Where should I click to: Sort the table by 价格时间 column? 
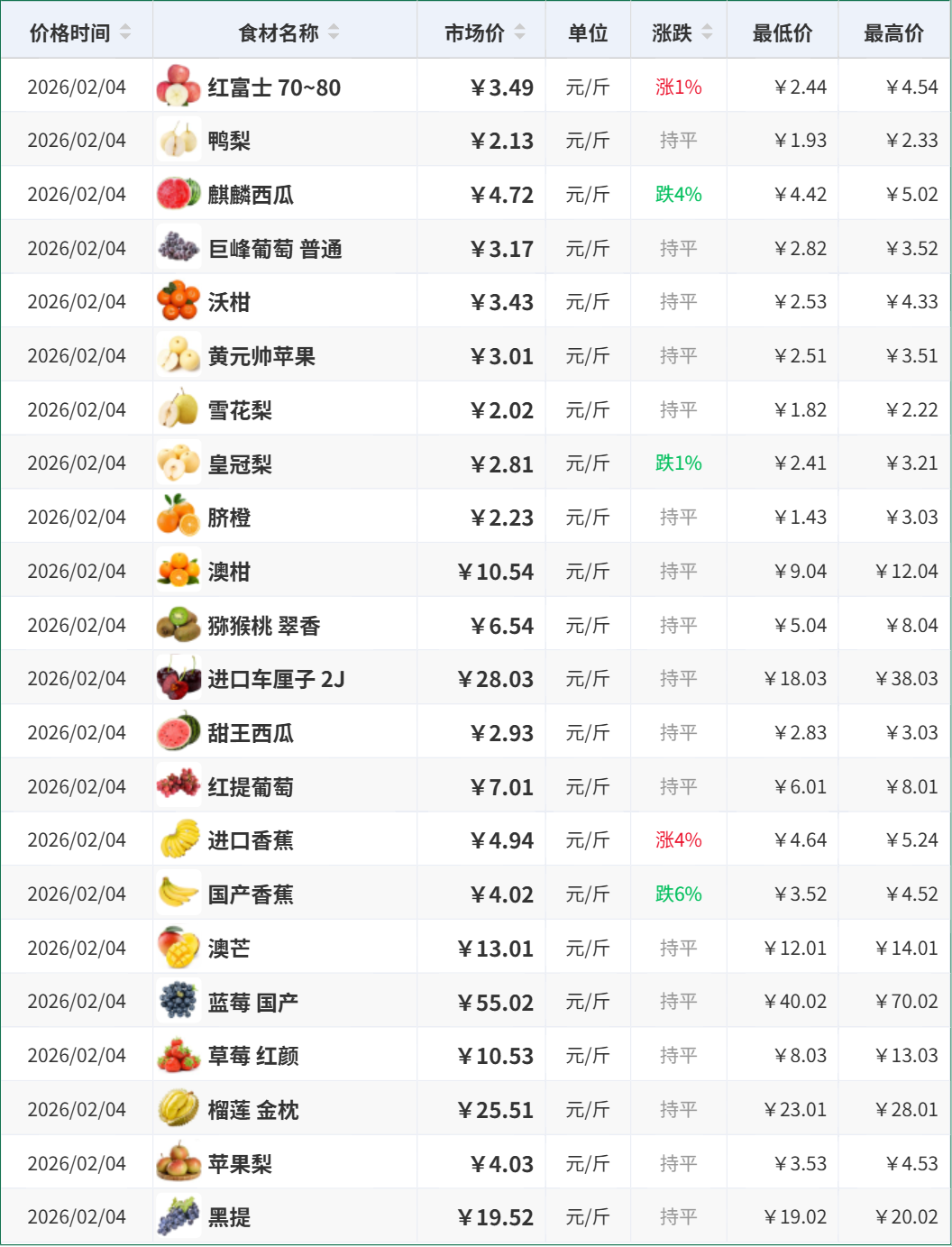pyautogui.click(x=78, y=33)
